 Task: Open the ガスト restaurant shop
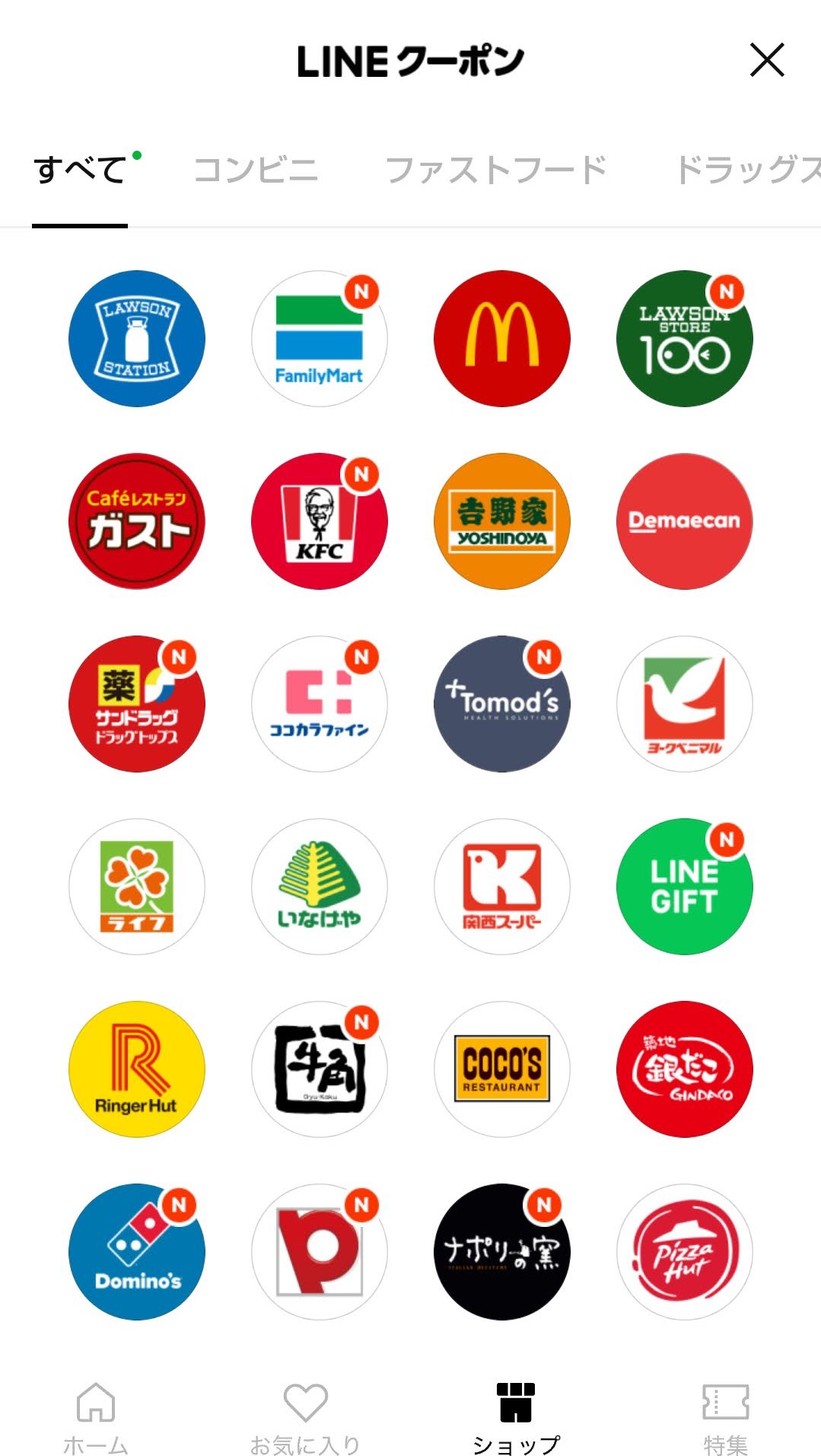(x=137, y=521)
